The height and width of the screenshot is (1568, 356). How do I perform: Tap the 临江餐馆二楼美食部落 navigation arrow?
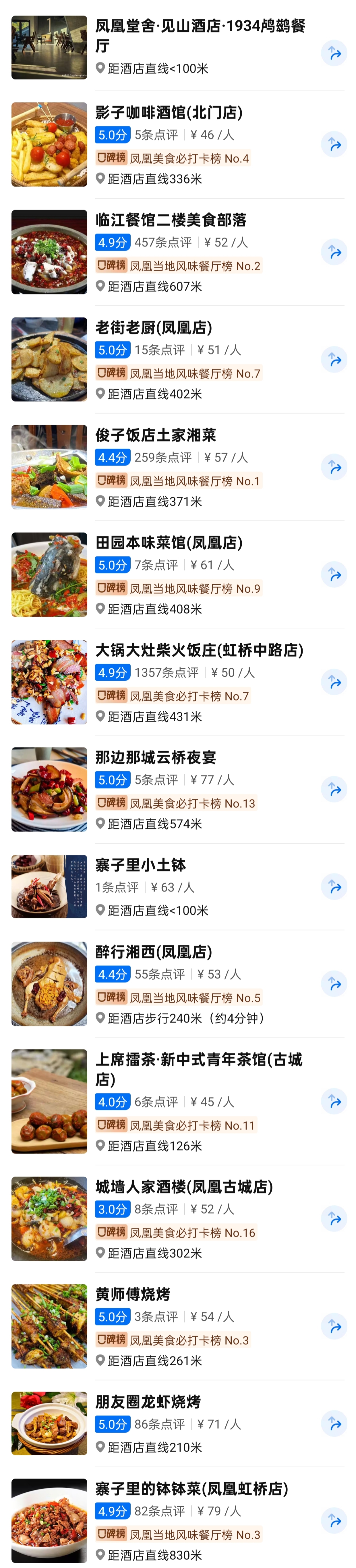pos(334,252)
